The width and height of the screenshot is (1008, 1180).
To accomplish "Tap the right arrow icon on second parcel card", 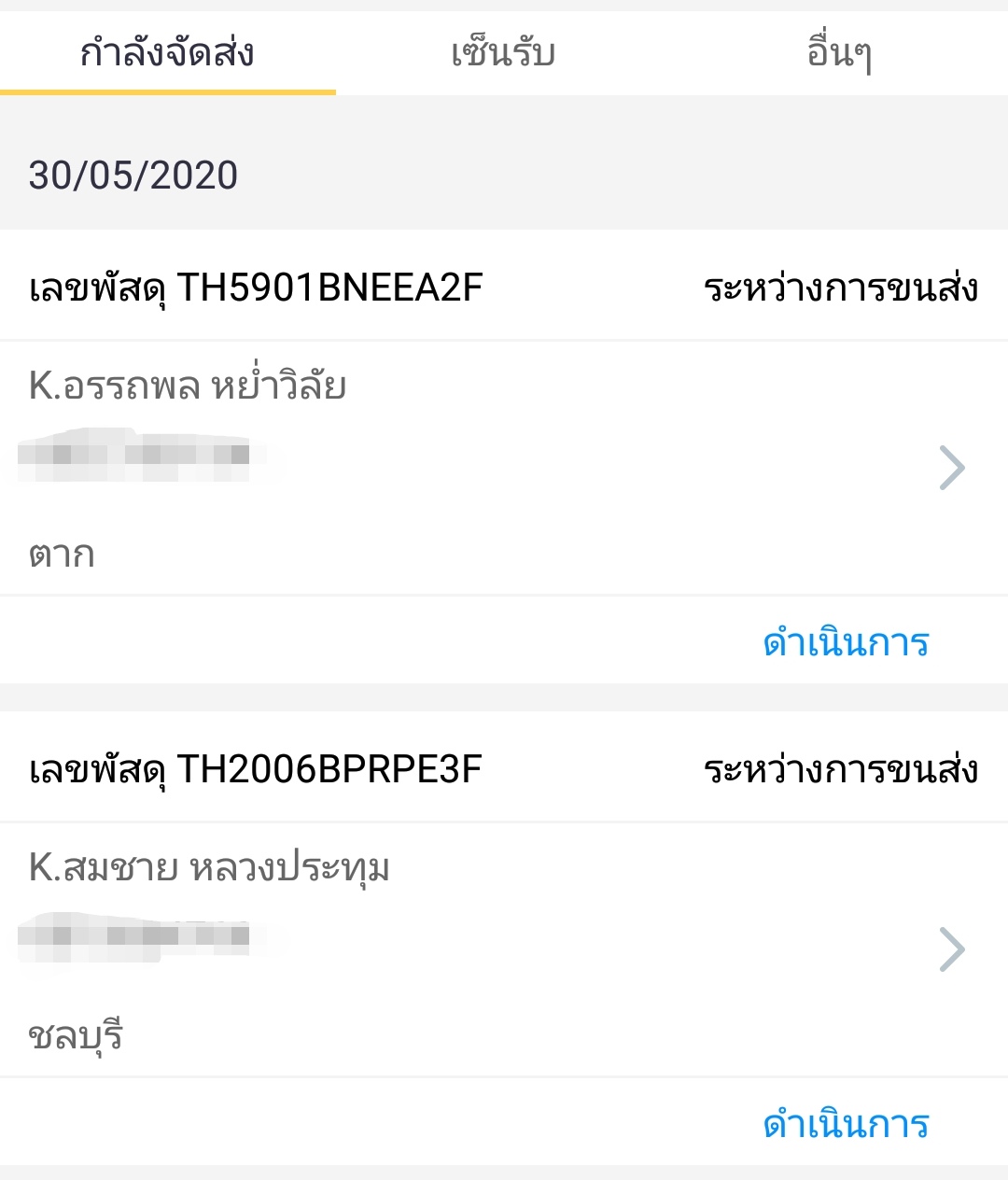I will coord(952,949).
